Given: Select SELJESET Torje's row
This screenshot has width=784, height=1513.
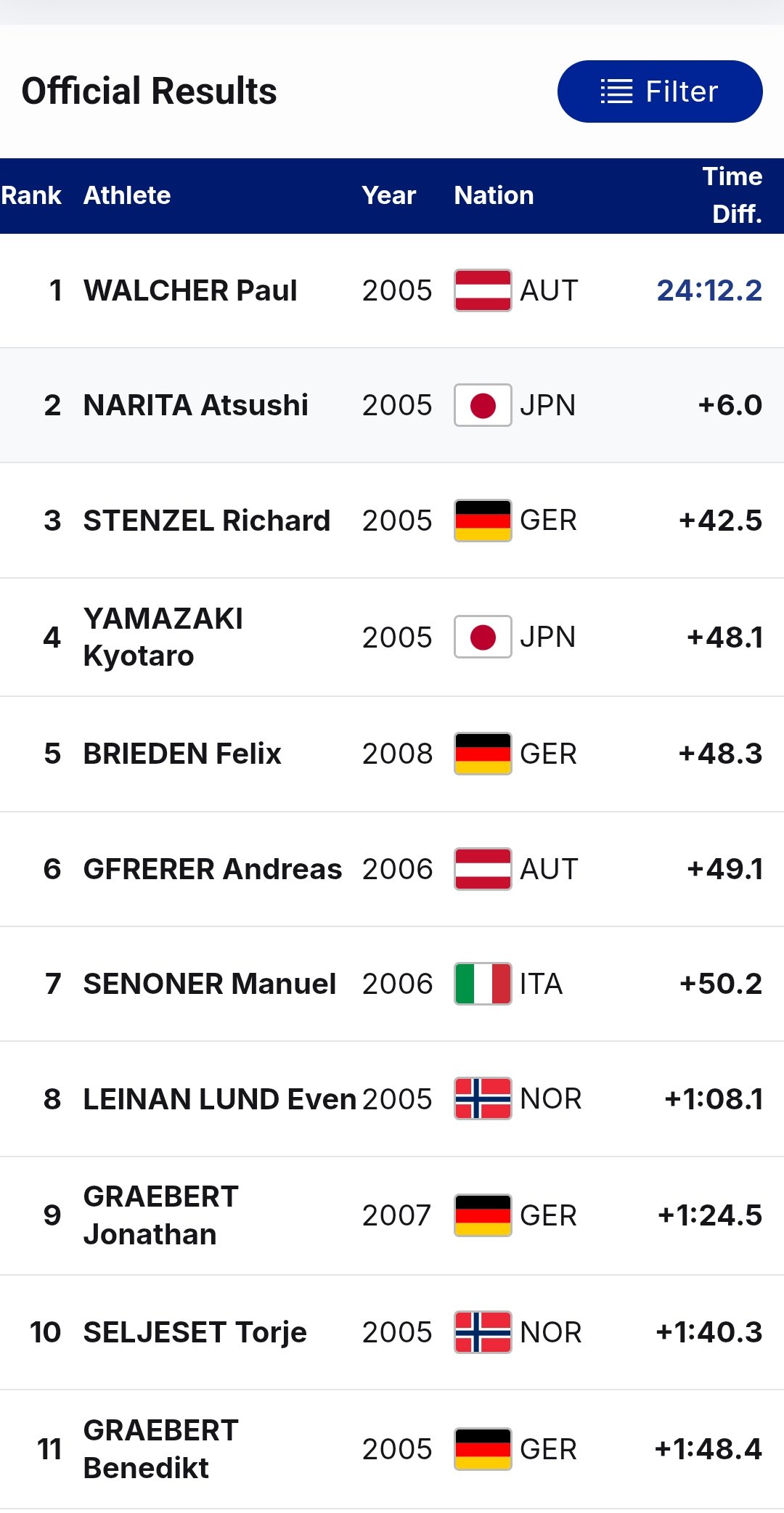Looking at the screenshot, I should click(392, 1333).
